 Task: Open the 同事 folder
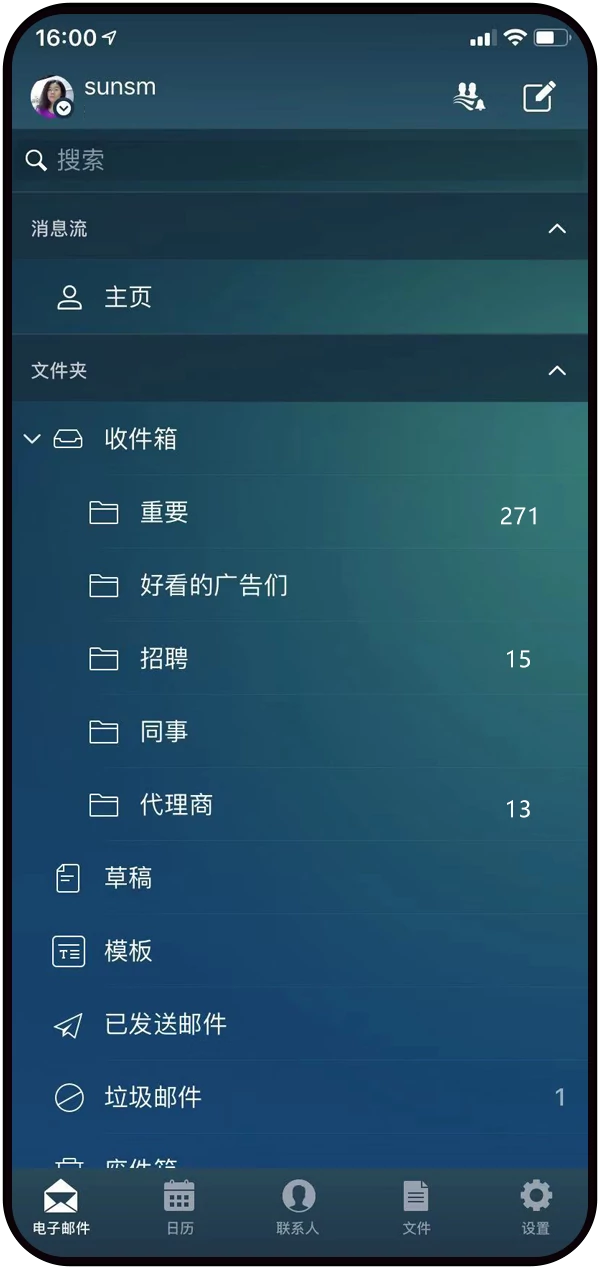[164, 732]
